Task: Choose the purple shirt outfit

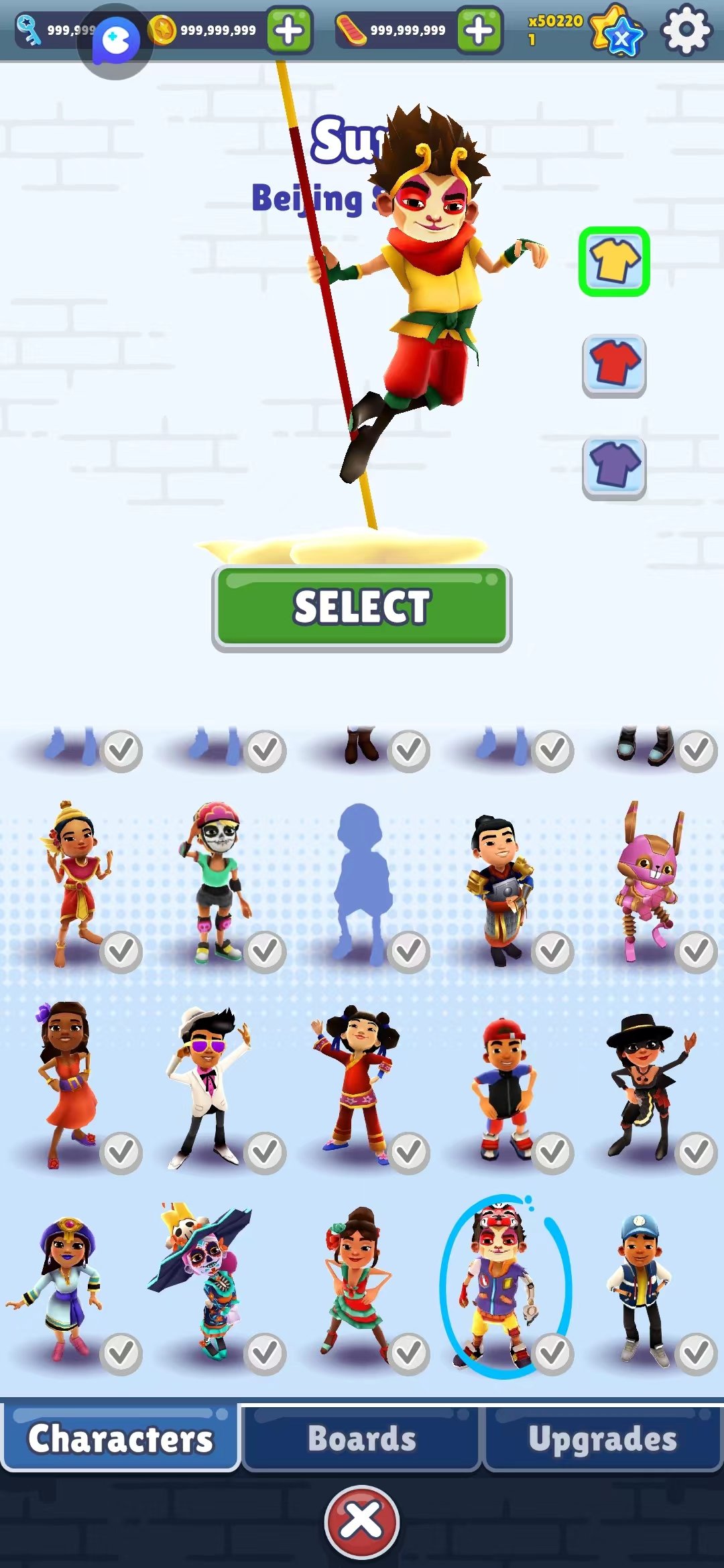Action: (x=614, y=466)
